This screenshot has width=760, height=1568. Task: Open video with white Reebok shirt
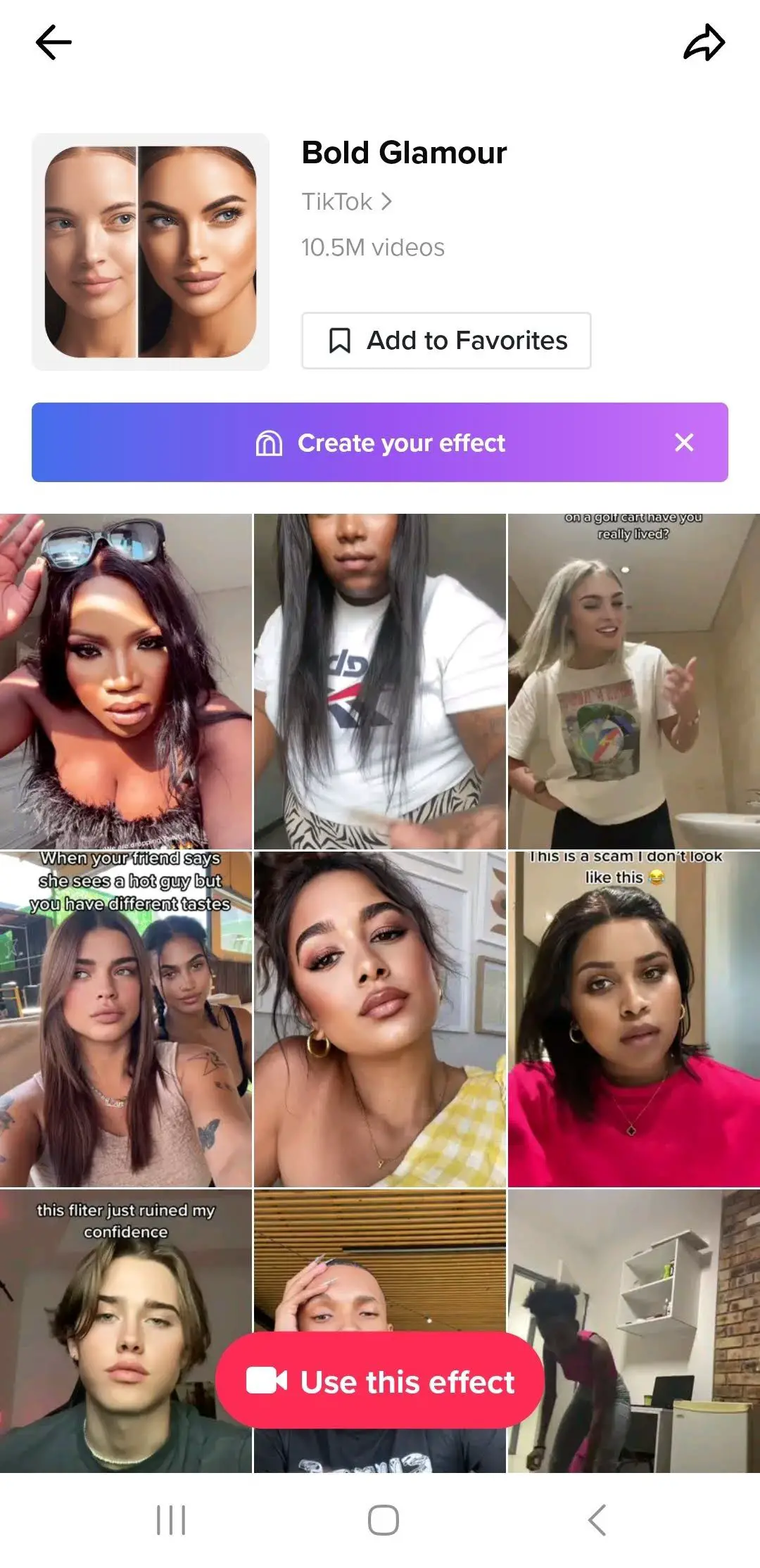(x=379, y=681)
